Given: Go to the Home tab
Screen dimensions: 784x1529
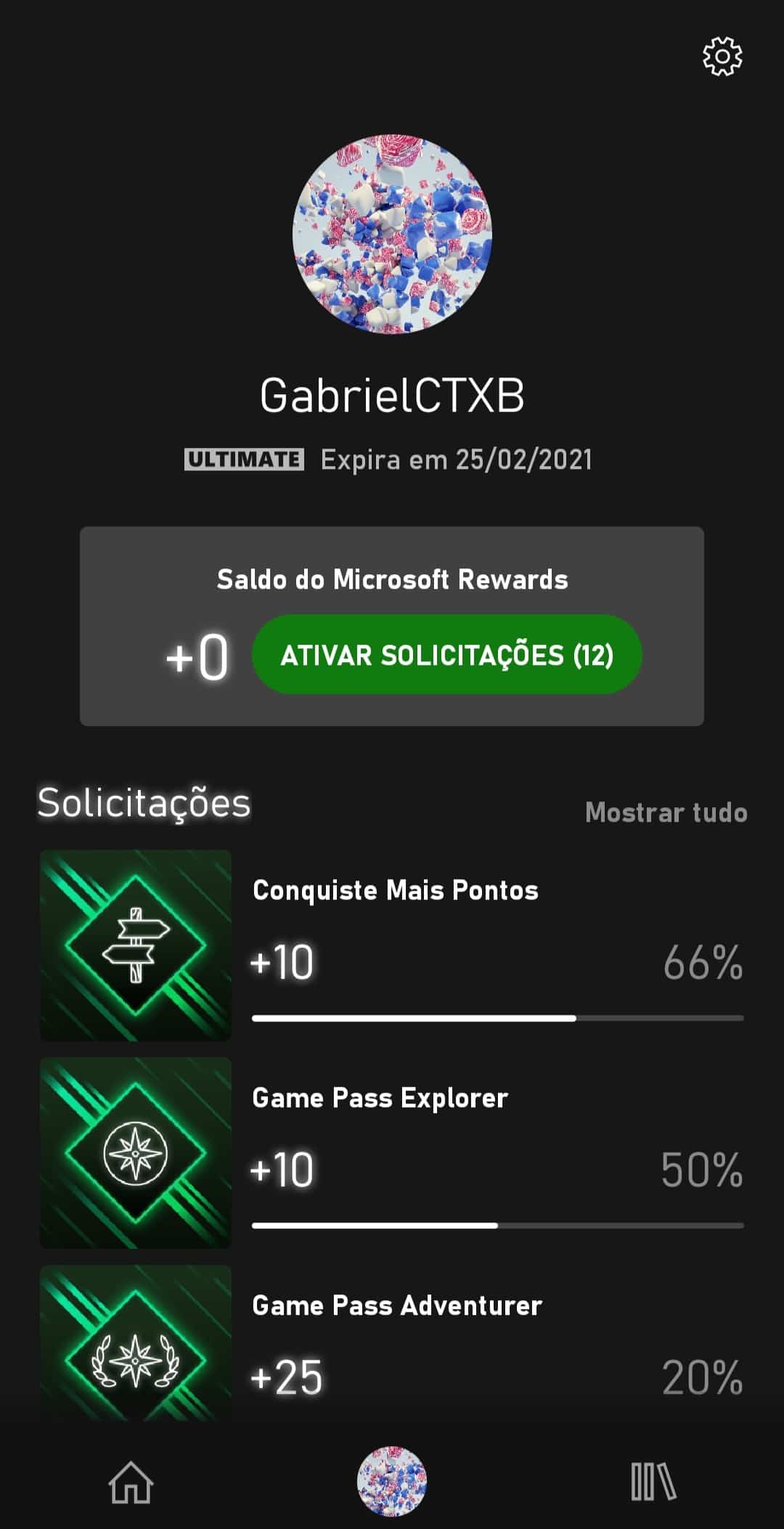Looking at the screenshot, I should 131,1482.
